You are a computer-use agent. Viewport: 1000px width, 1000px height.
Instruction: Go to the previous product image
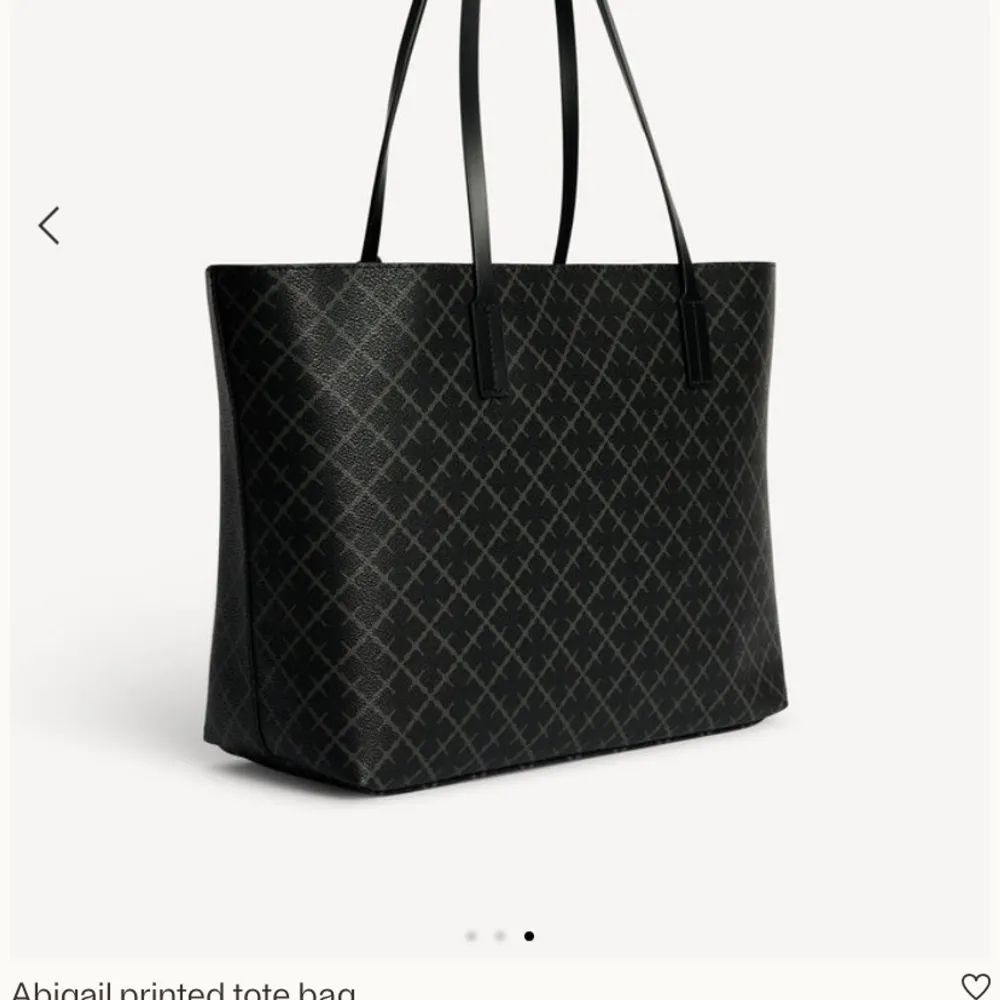pyautogui.click(x=48, y=225)
